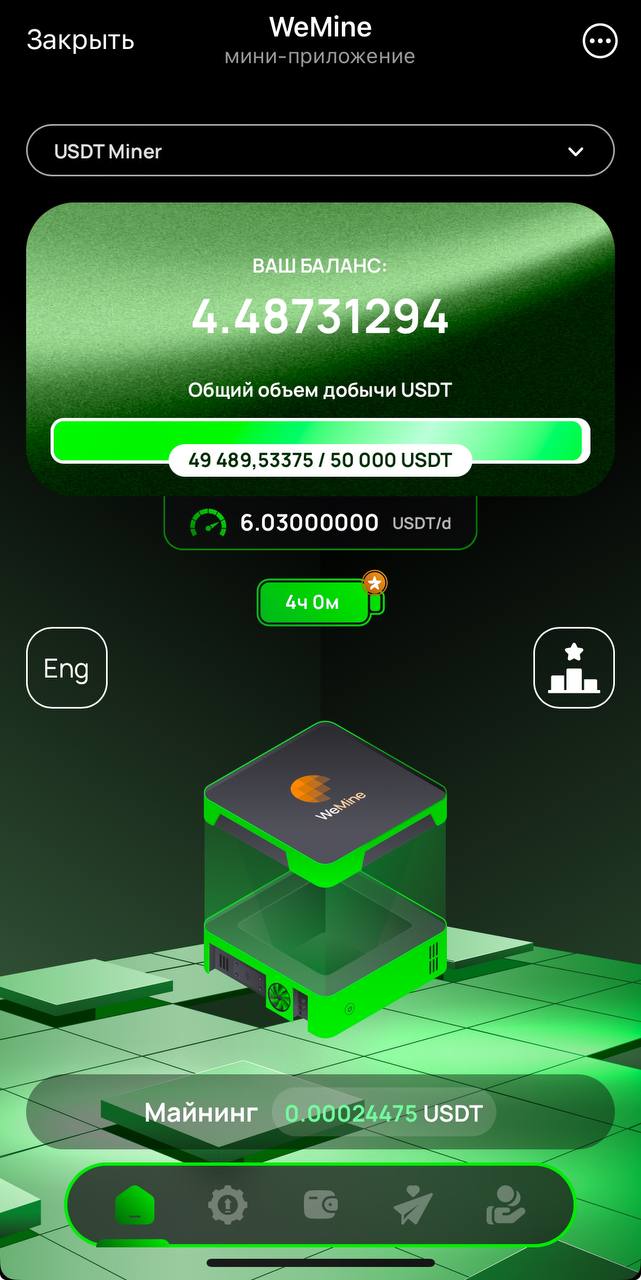Image resolution: width=641 pixels, height=1280 pixels.
Task: Tap the 4ч 0м timer boost button
Action: [314, 603]
